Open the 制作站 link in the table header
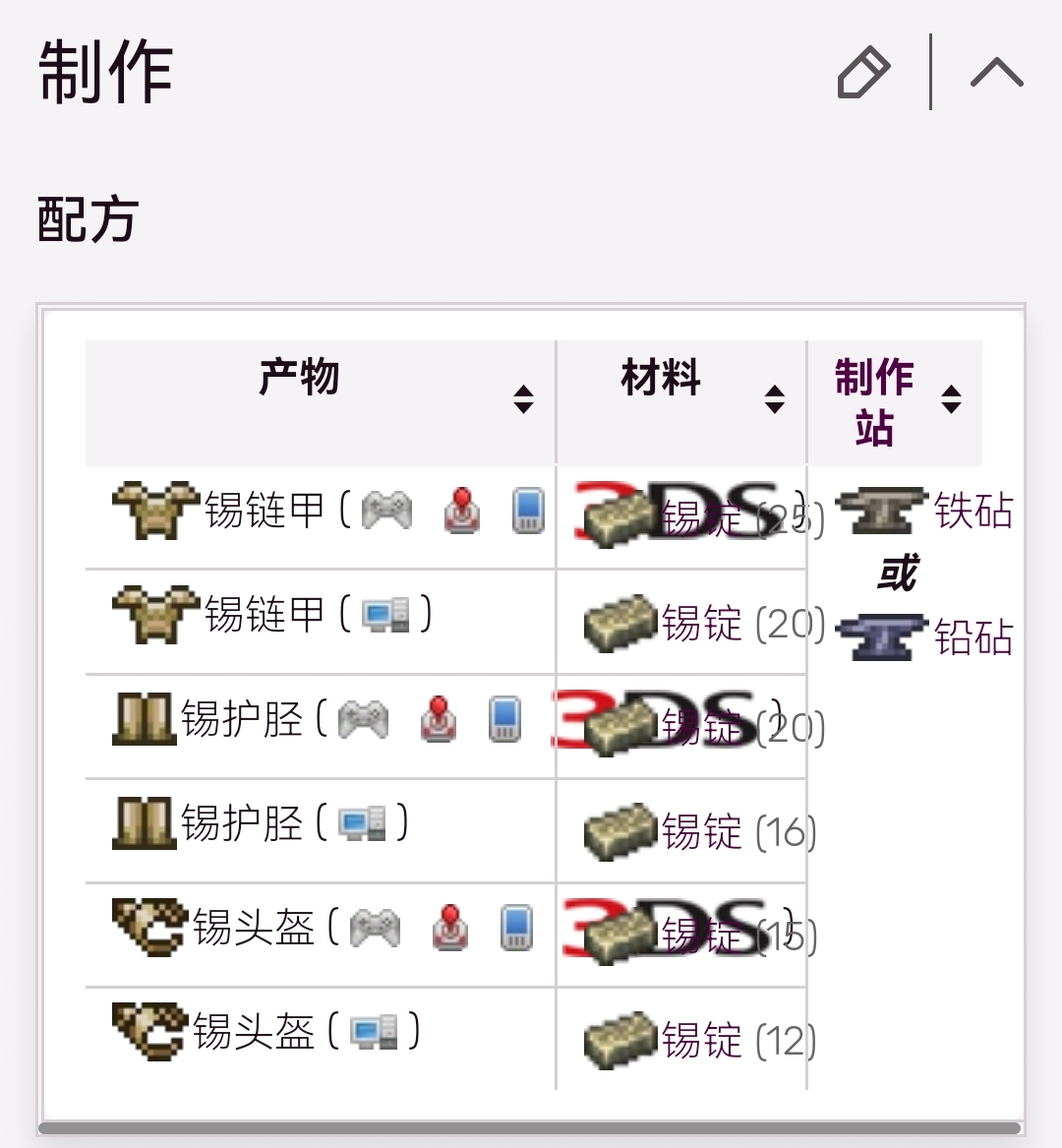Image resolution: width=1062 pixels, height=1148 pixels. pos(874,401)
